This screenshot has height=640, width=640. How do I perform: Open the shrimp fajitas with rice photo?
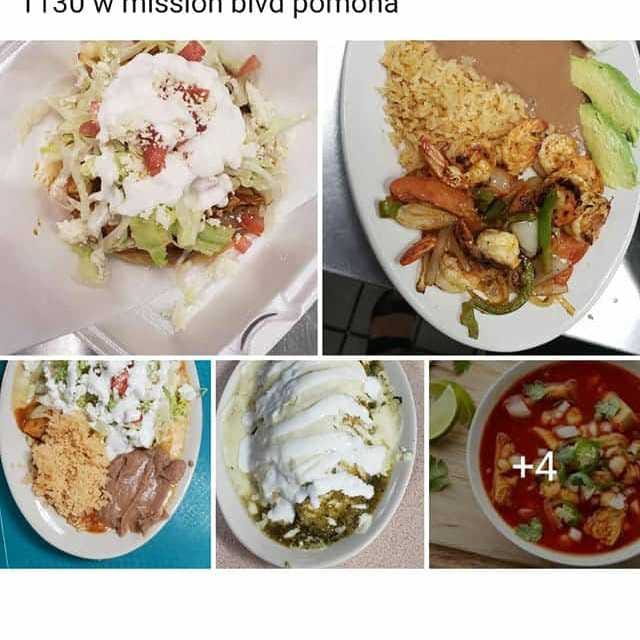click(x=482, y=197)
